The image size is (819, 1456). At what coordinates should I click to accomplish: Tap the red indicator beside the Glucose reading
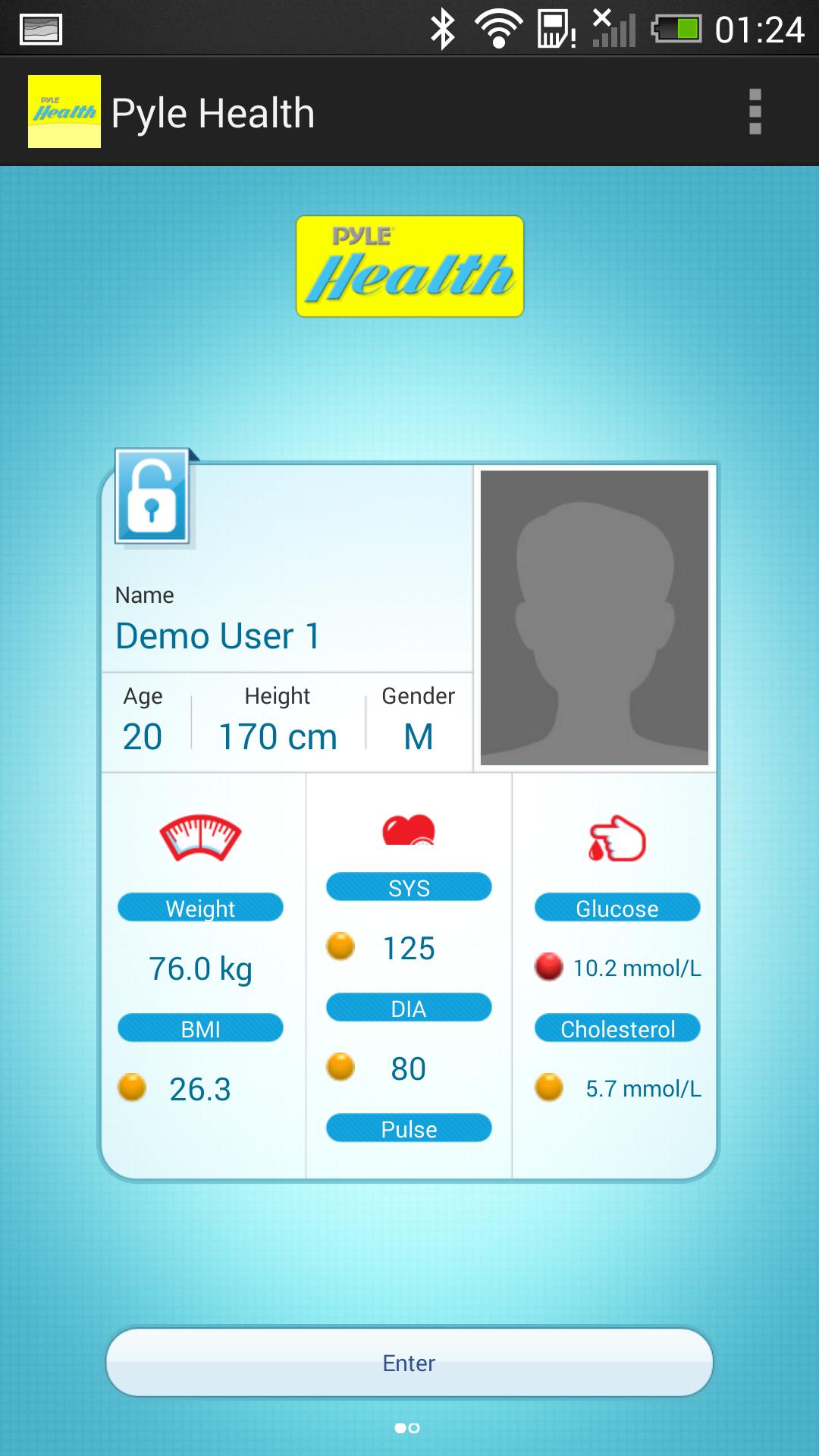coord(548,967)
